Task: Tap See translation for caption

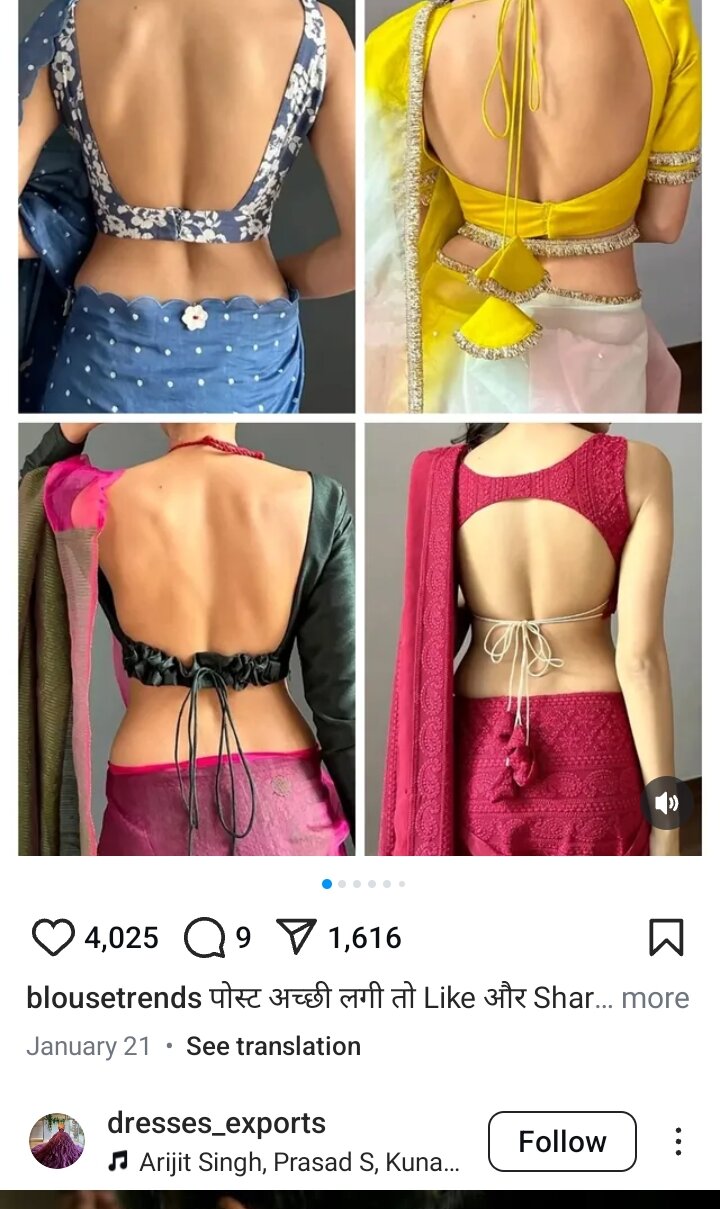Action: 273,1046
